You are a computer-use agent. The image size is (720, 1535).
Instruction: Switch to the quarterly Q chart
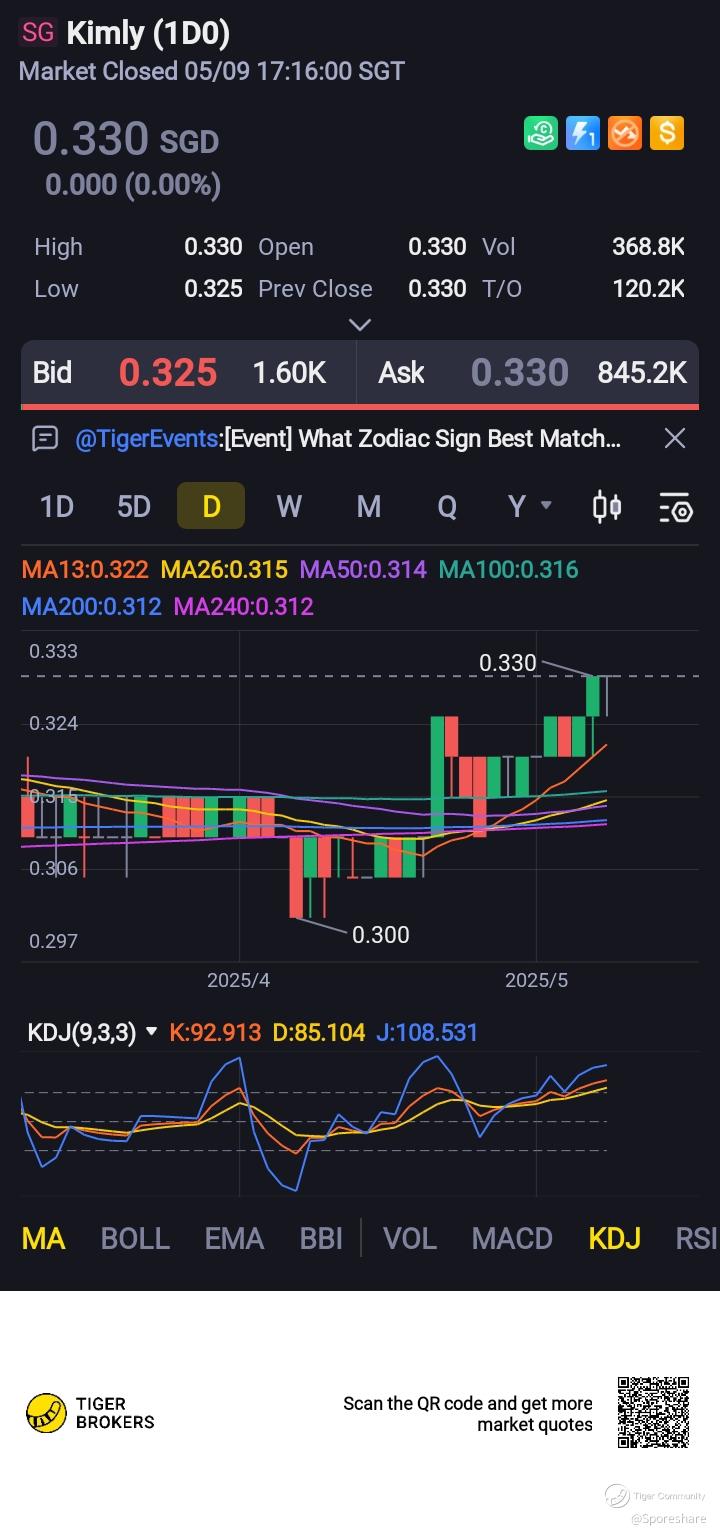[x=446, y=506]
